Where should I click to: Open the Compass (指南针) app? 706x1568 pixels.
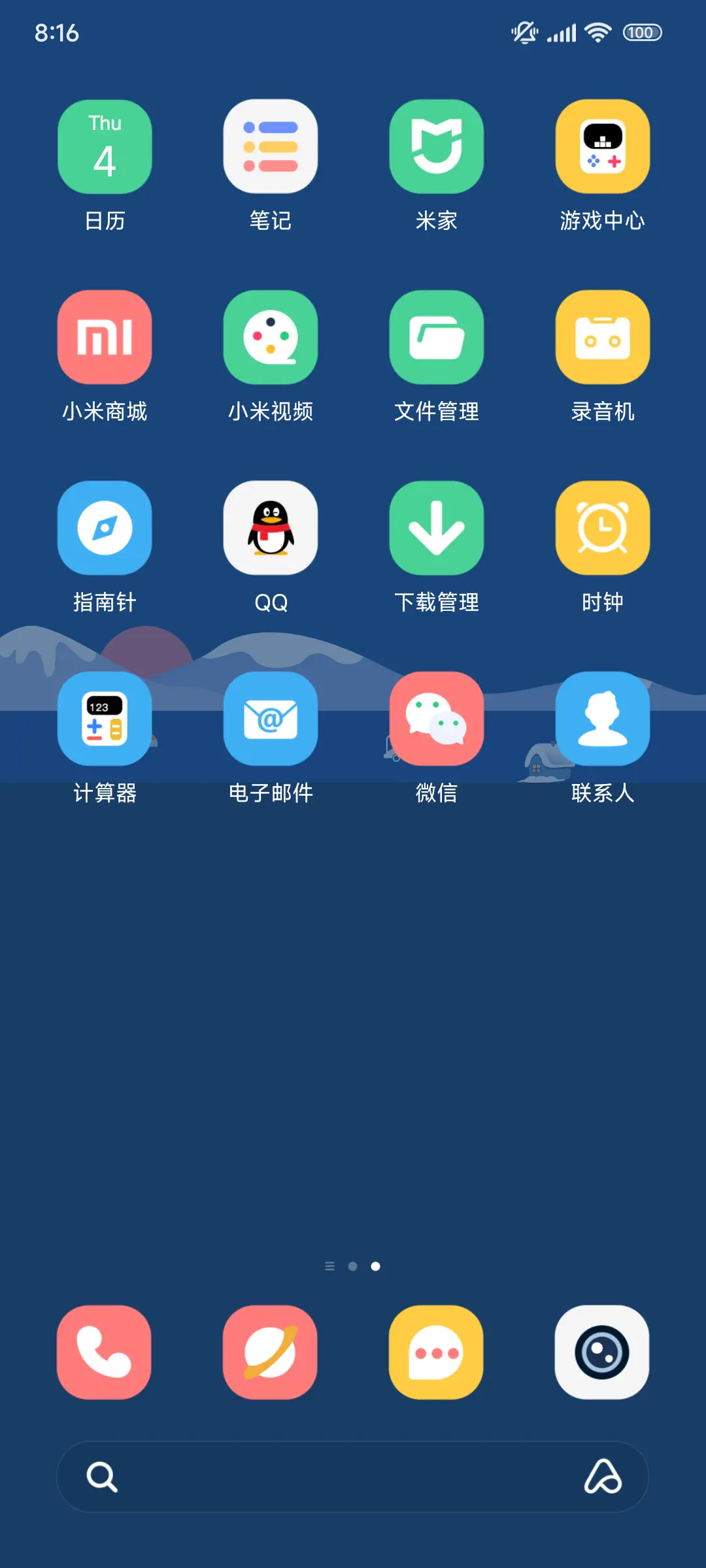tap(105, 527)
